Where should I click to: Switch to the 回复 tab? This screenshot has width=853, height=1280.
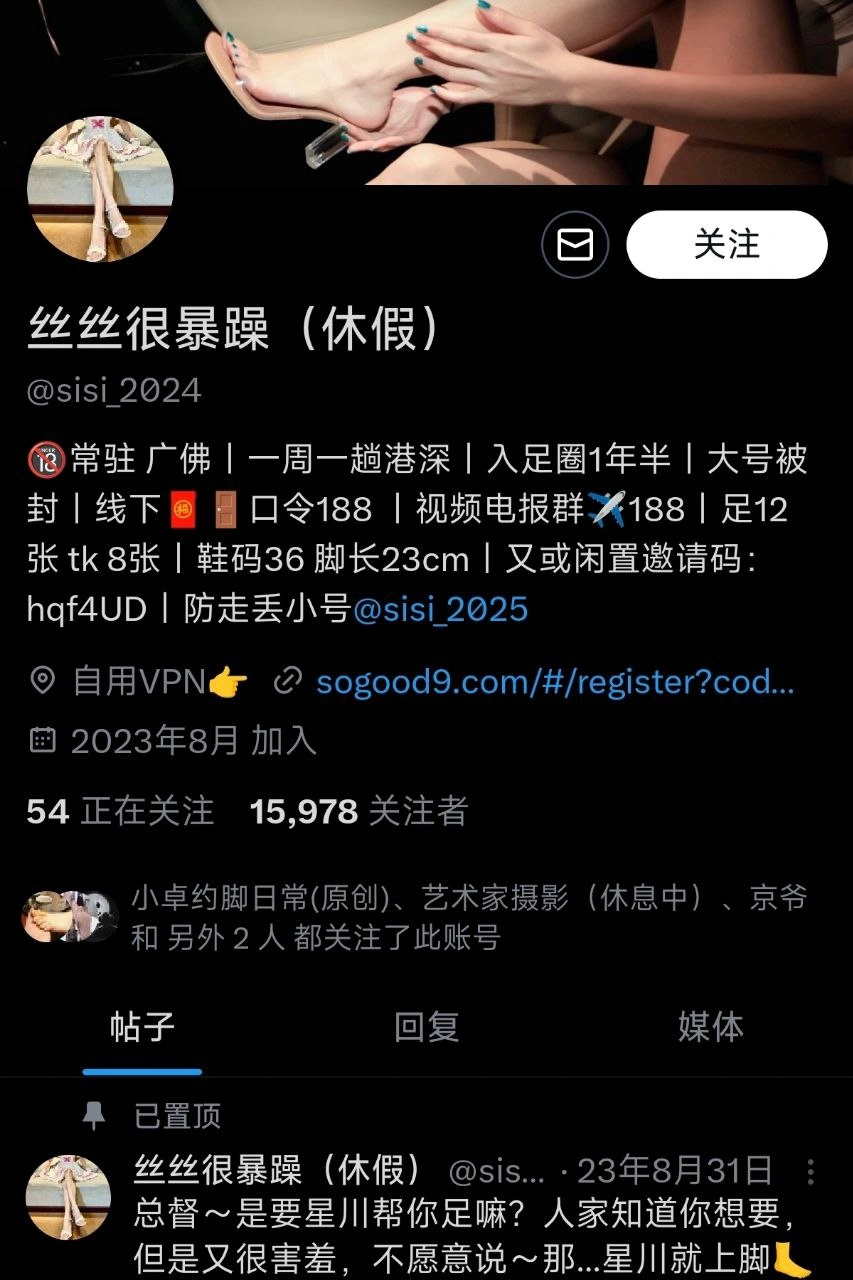tap(426, 1027)
